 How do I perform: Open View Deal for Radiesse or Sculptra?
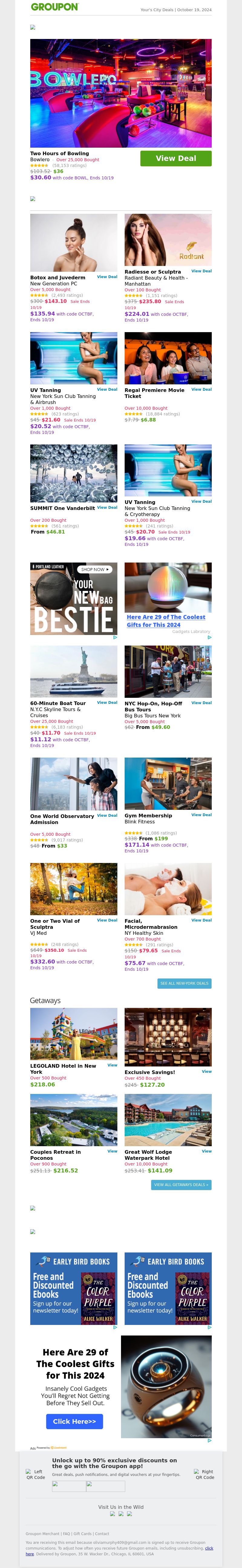tap(201, 271)
